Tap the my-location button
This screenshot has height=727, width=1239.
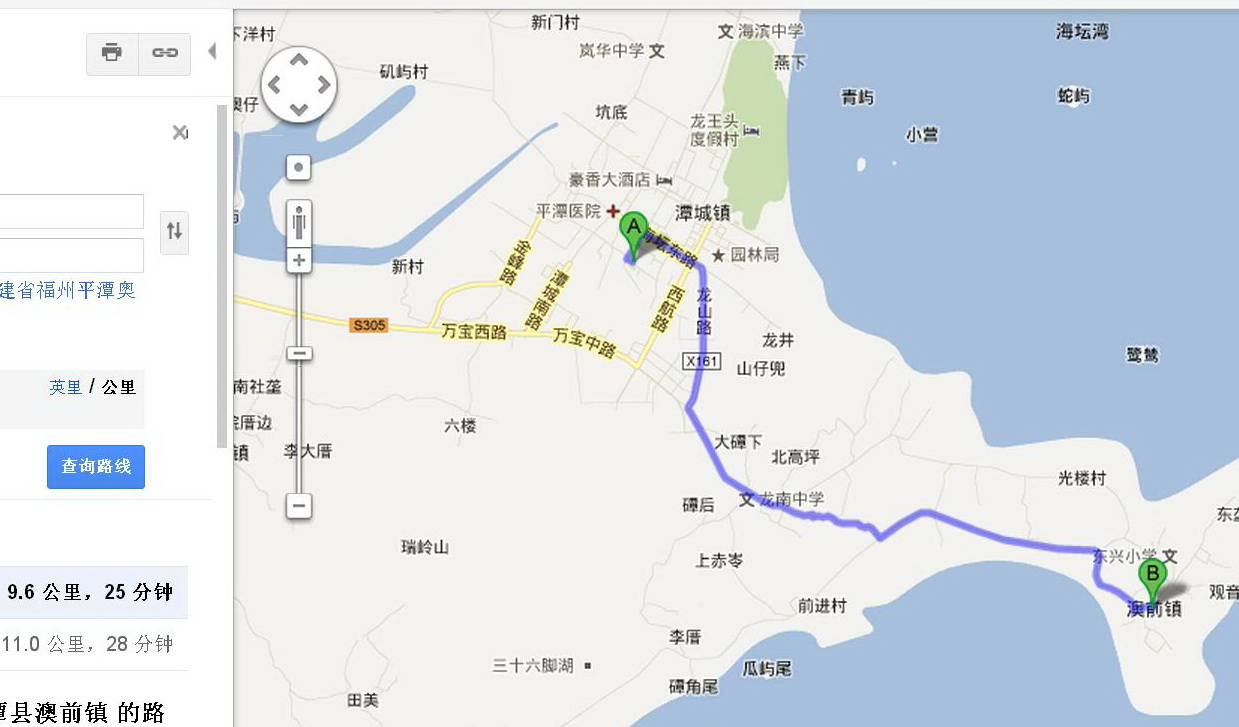pos(299,167)
